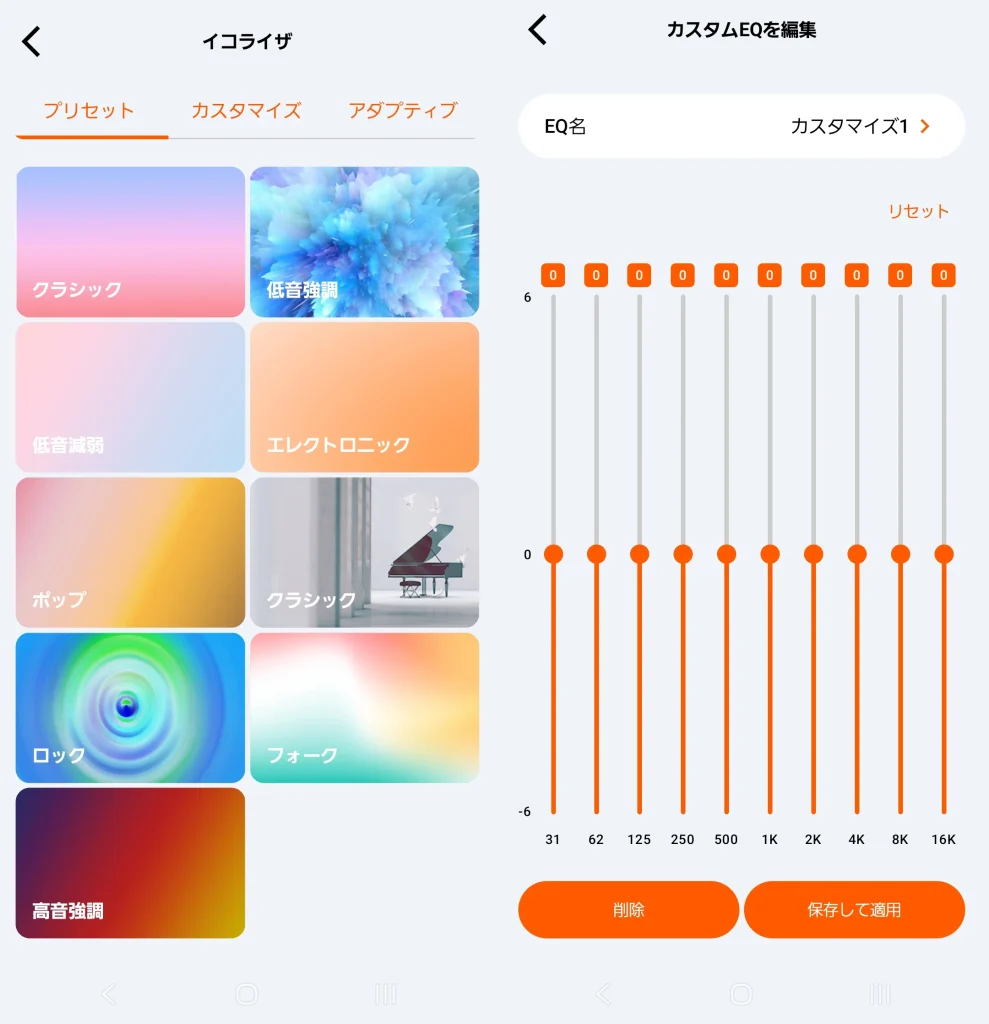This screenshot has width=989, height=1024.
Task: Choose the 低音減弱 preset
Action: coord(130,397)
